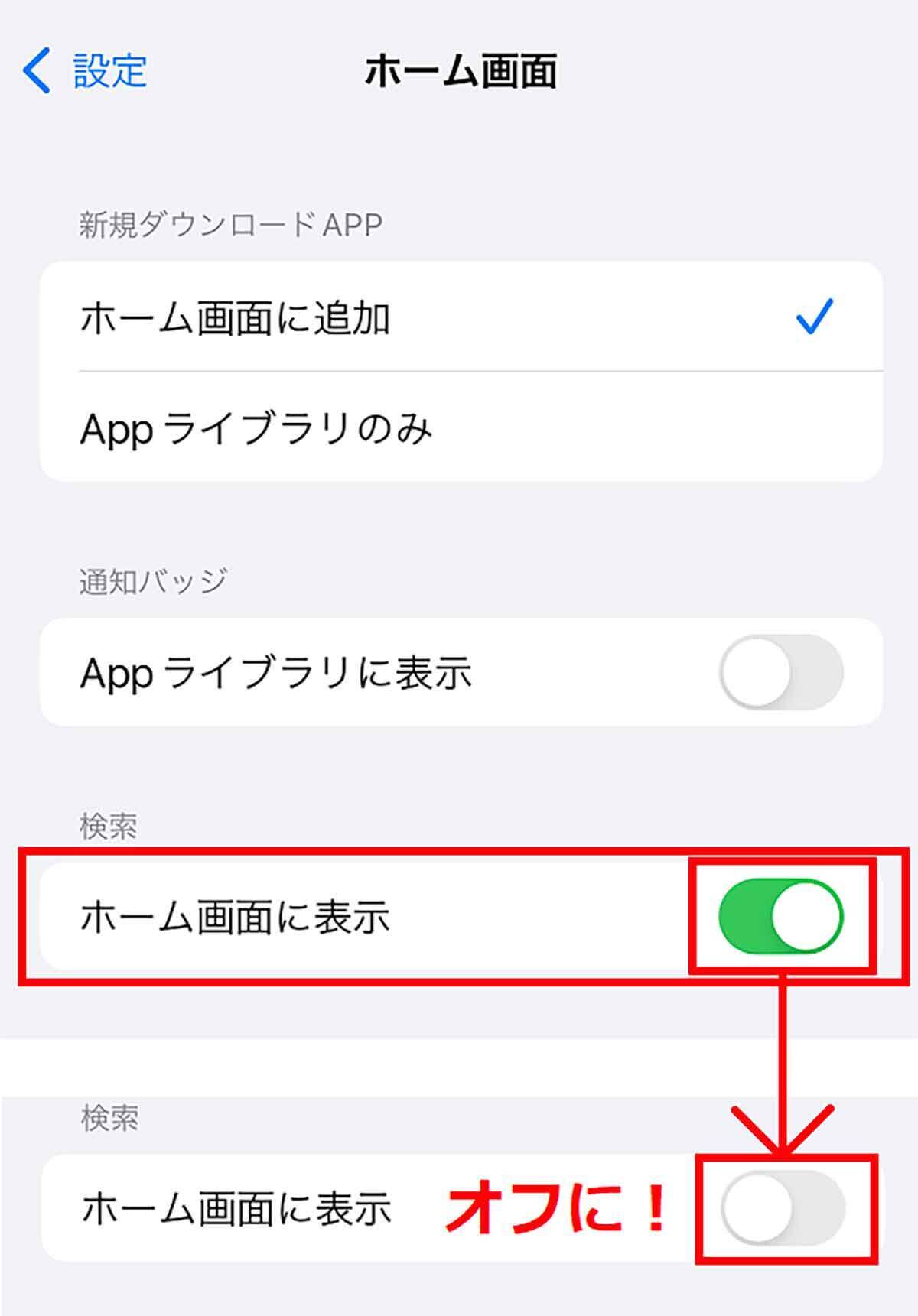Enable Appライブラリに表示 toggle
918x1316 pixels.
click(x=780, y=672)
